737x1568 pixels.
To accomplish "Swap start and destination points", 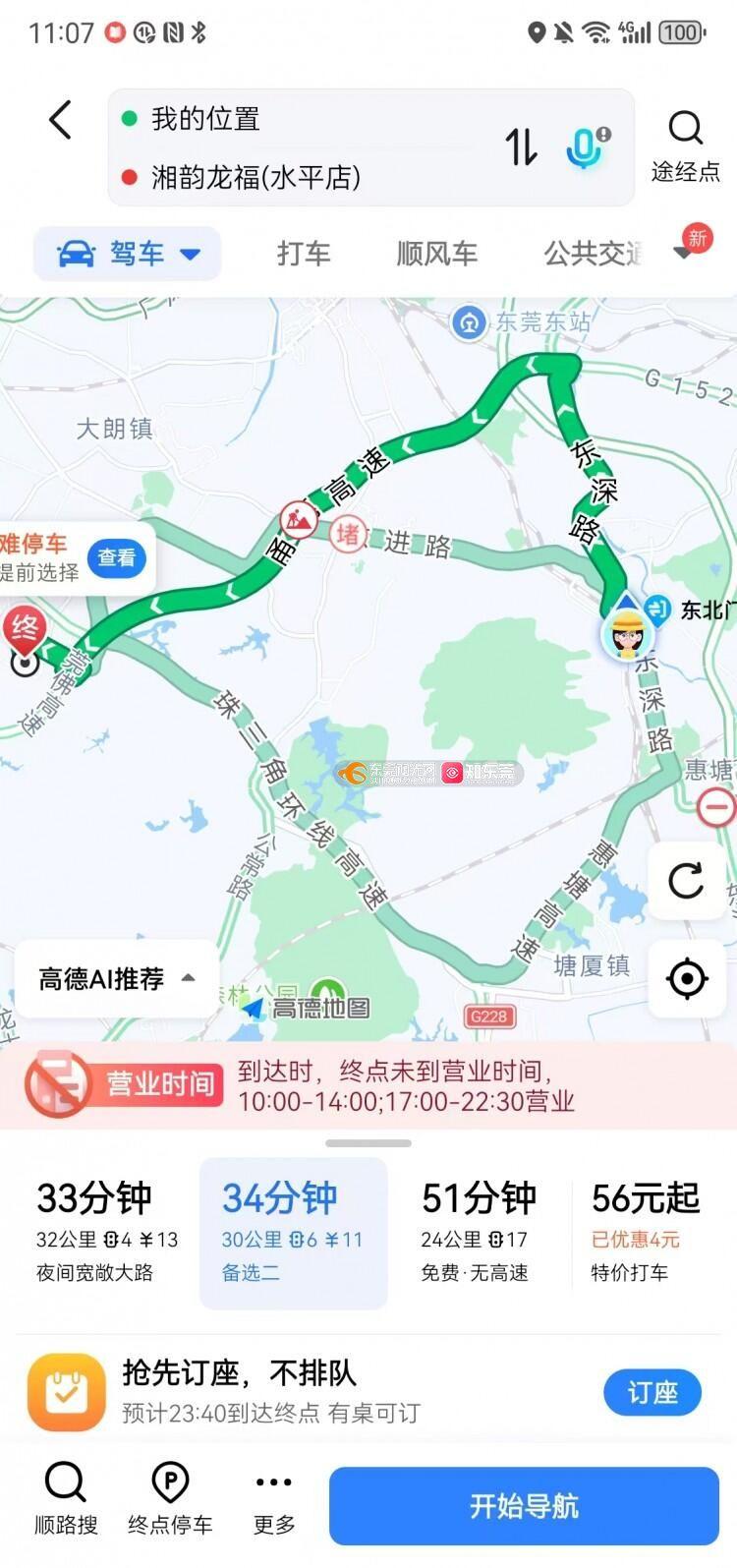I will click(x=522, y=147).
